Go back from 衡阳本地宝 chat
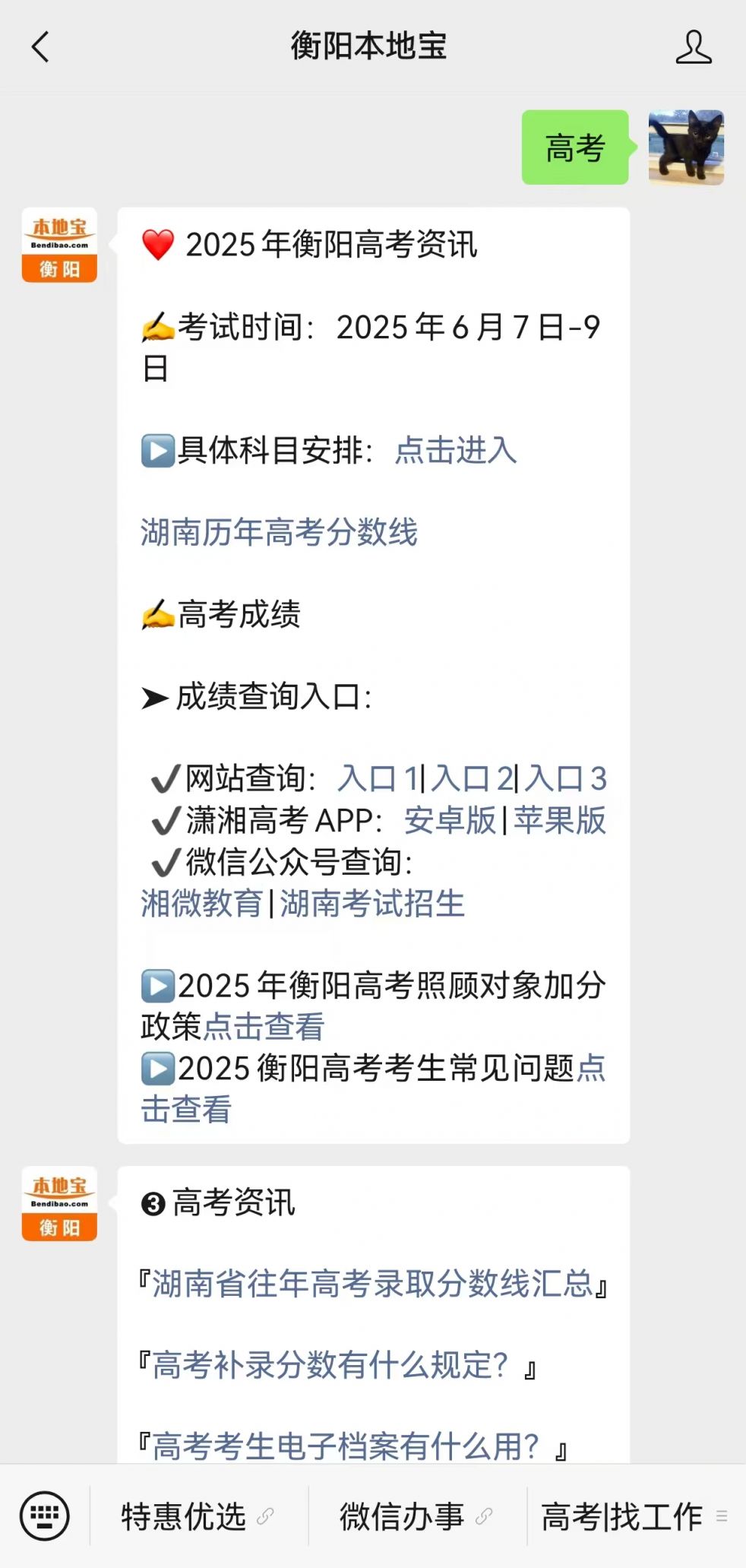 40,47
